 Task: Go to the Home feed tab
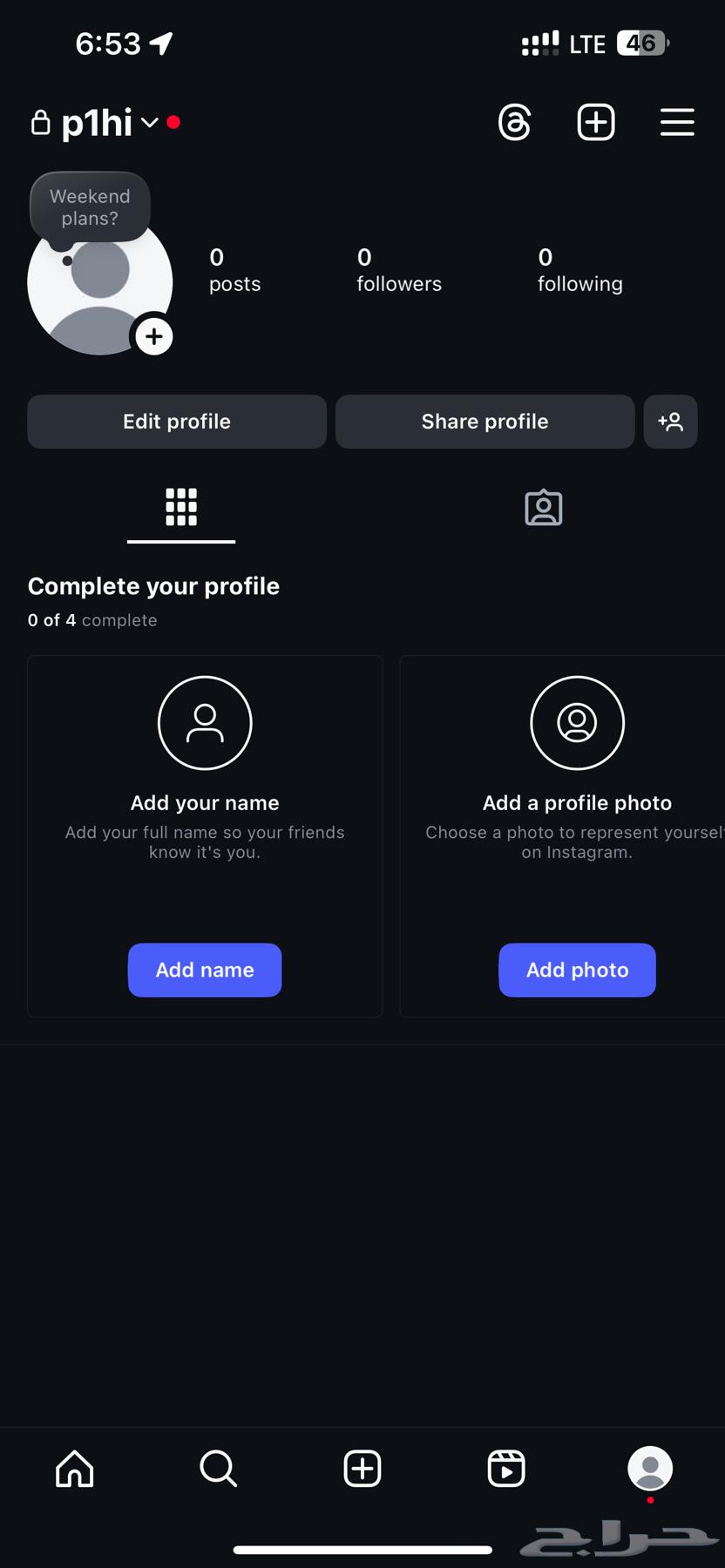pyautogui.click(x=75, y=1469)
